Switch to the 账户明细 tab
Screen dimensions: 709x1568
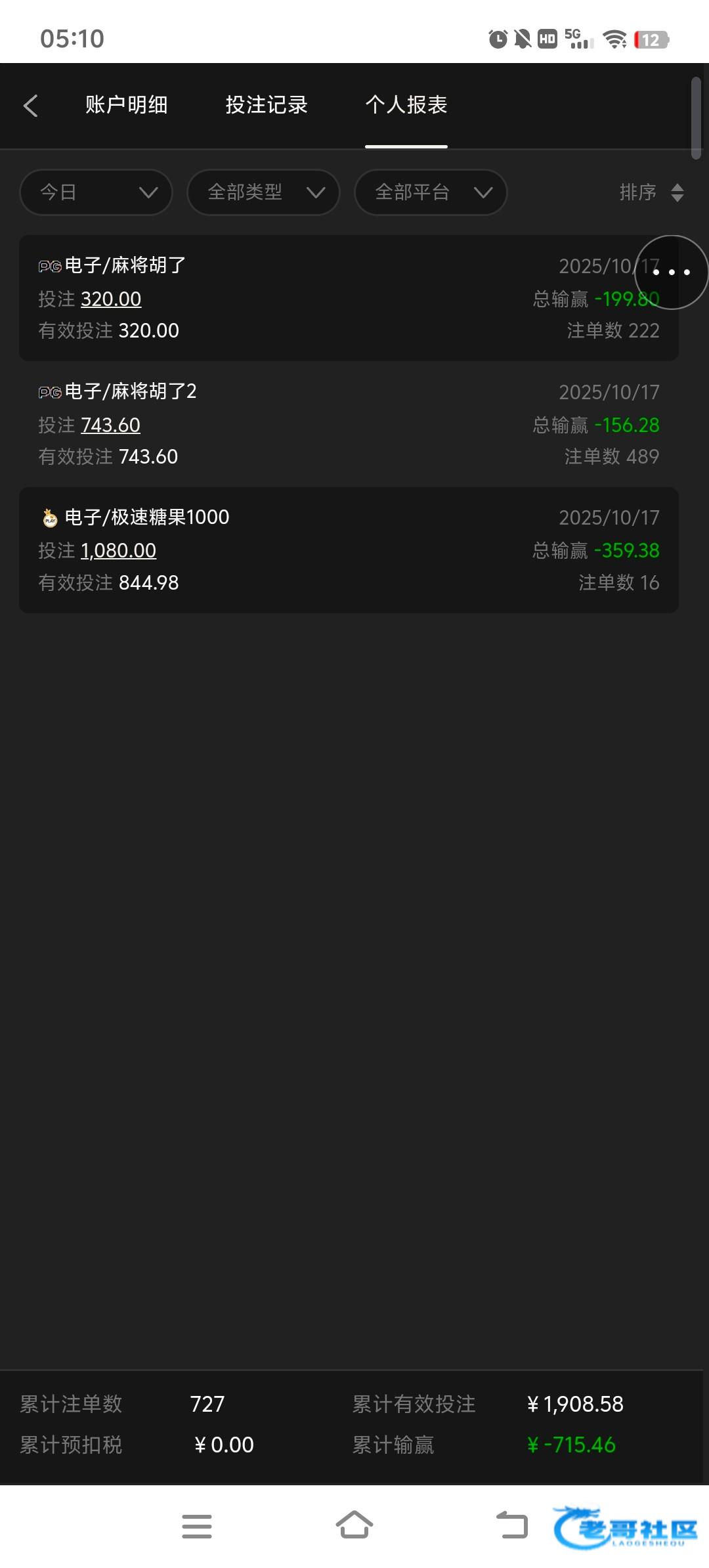point(127,105)
